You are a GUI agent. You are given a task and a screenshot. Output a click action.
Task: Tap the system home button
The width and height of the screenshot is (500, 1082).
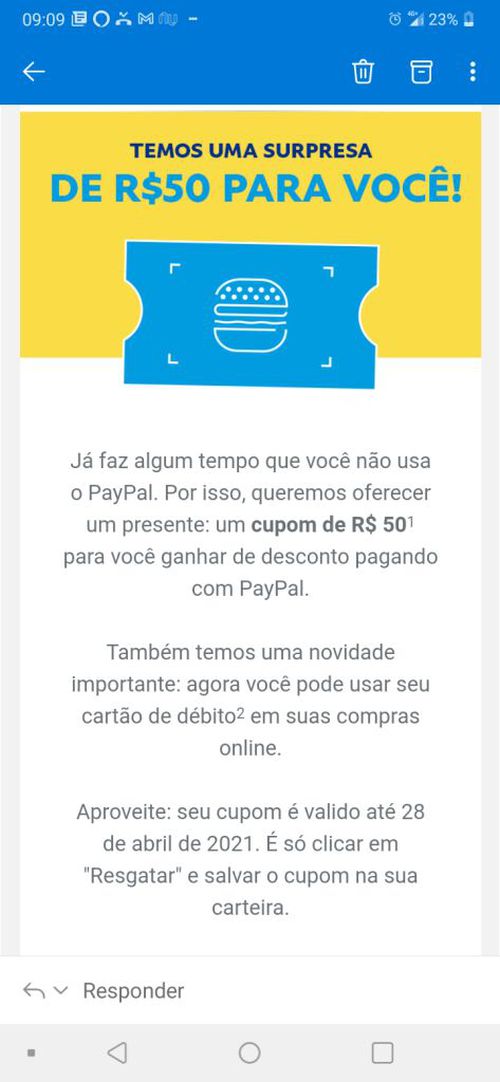coord(250,1053)
